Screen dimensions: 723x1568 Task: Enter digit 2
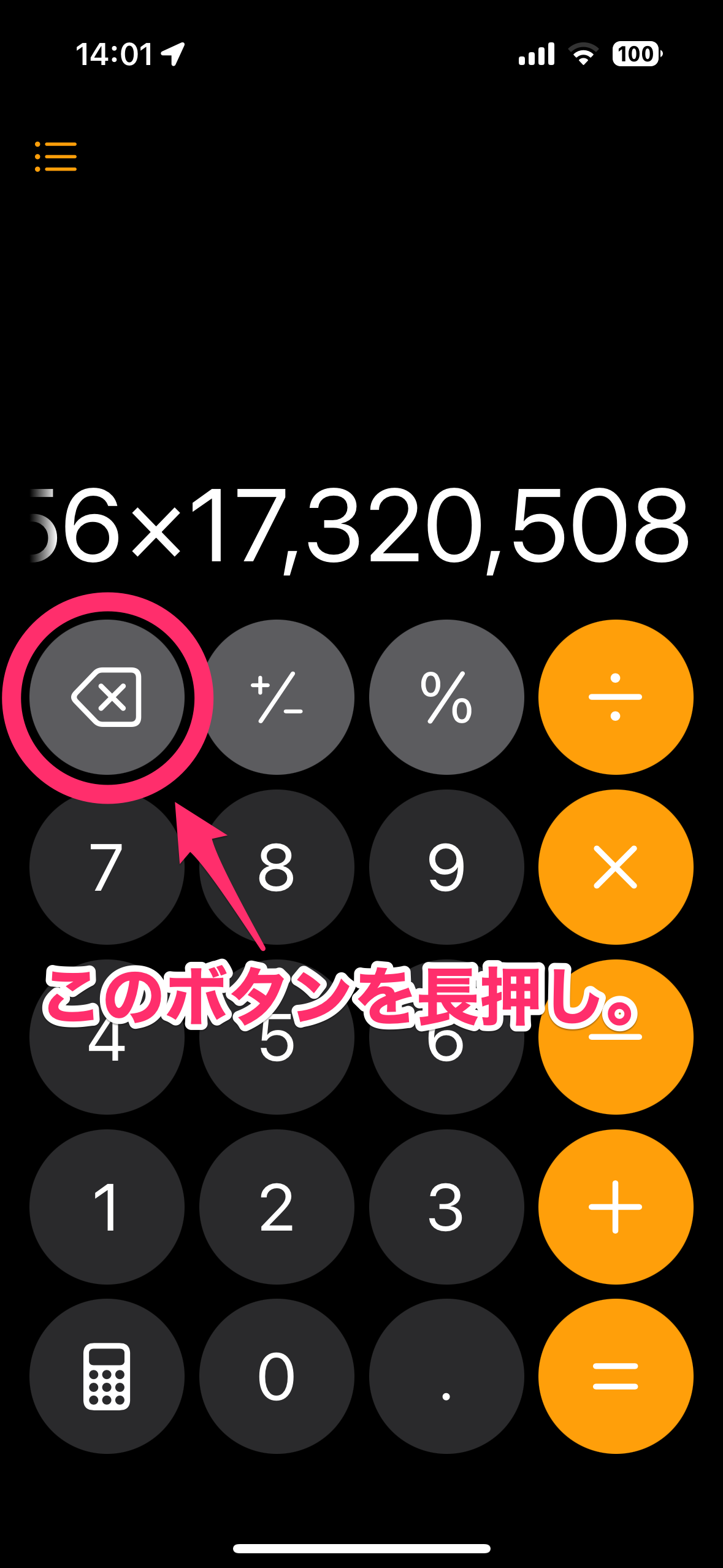(277, 1207)
